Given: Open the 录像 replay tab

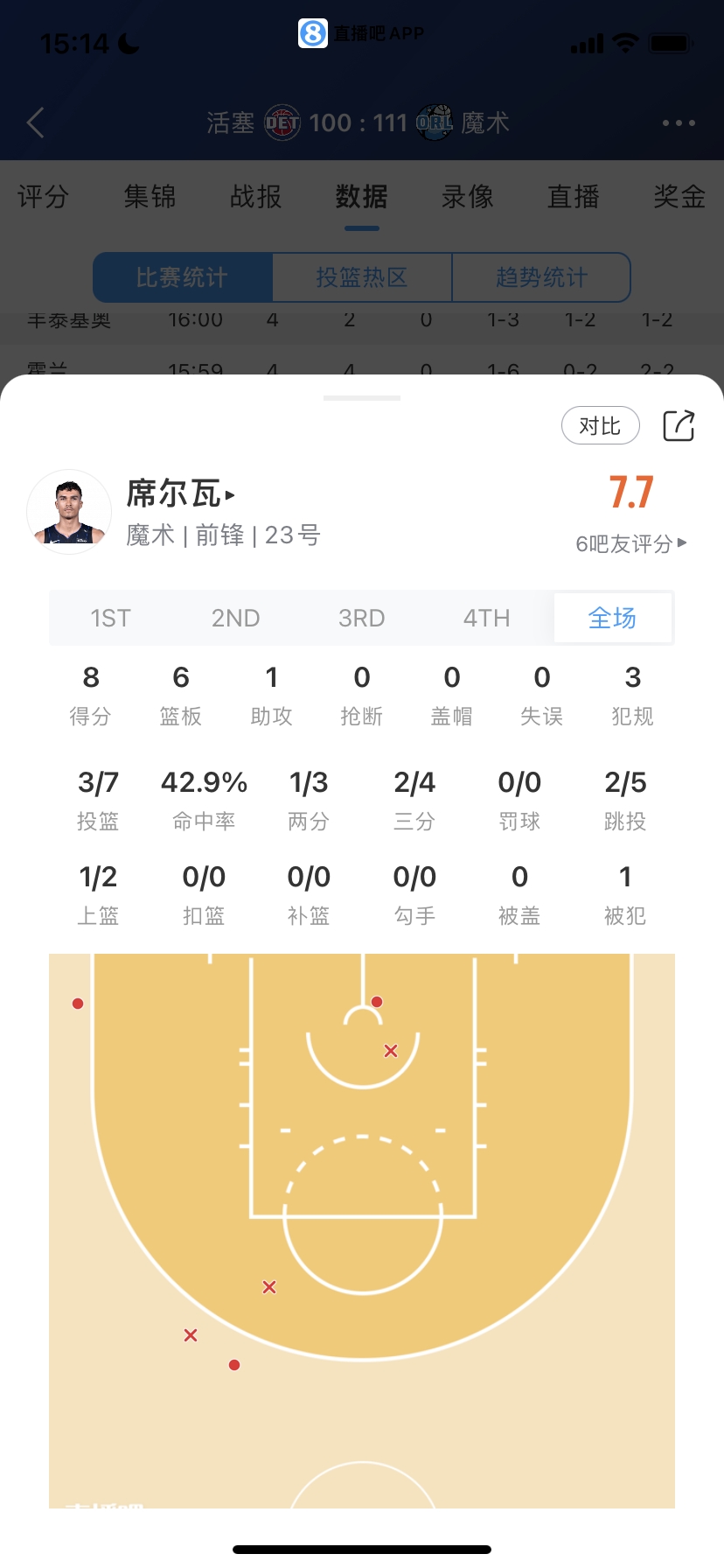Looking at the screenshot, I should [468, 197].
